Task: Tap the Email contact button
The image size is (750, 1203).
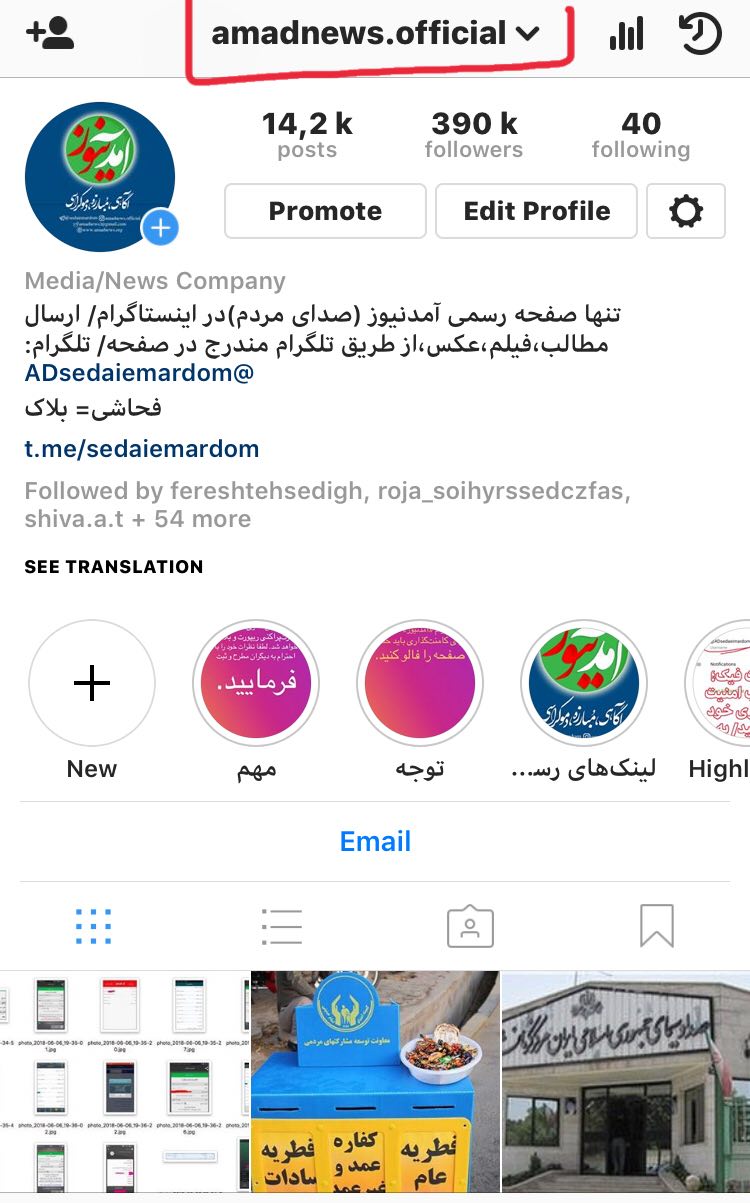Action: pyautogui.click(x=375, y=841)
